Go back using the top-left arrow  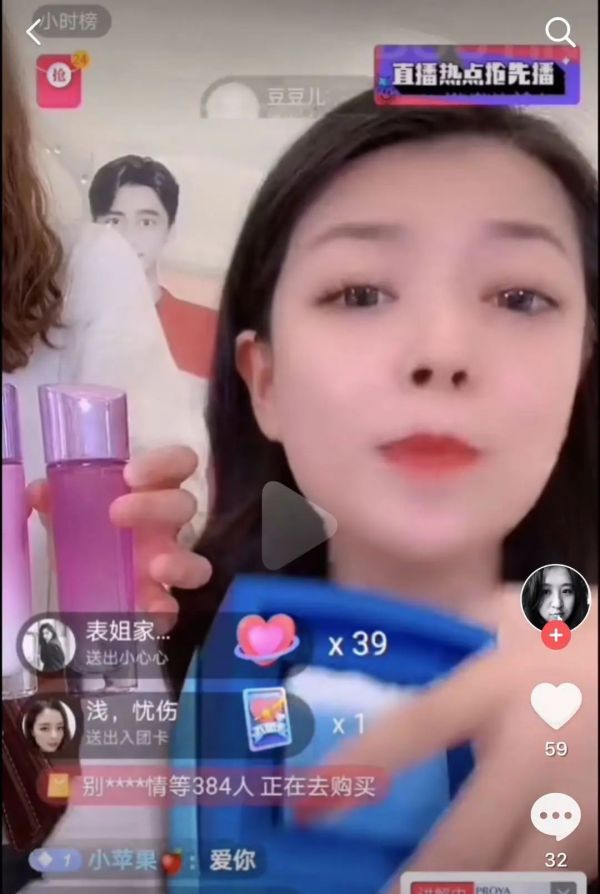click(34, 31)
